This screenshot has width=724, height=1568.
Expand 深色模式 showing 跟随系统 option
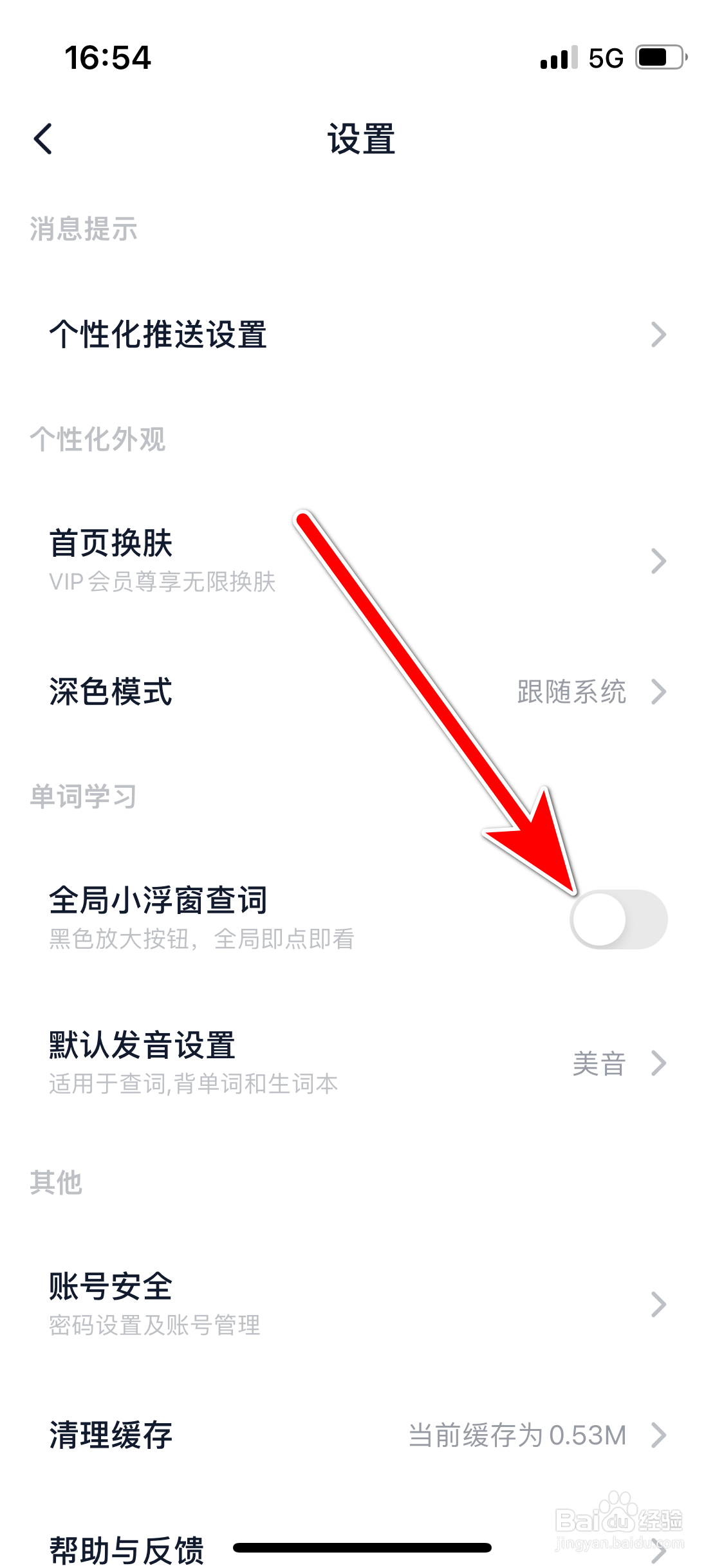tap(658, 693)
